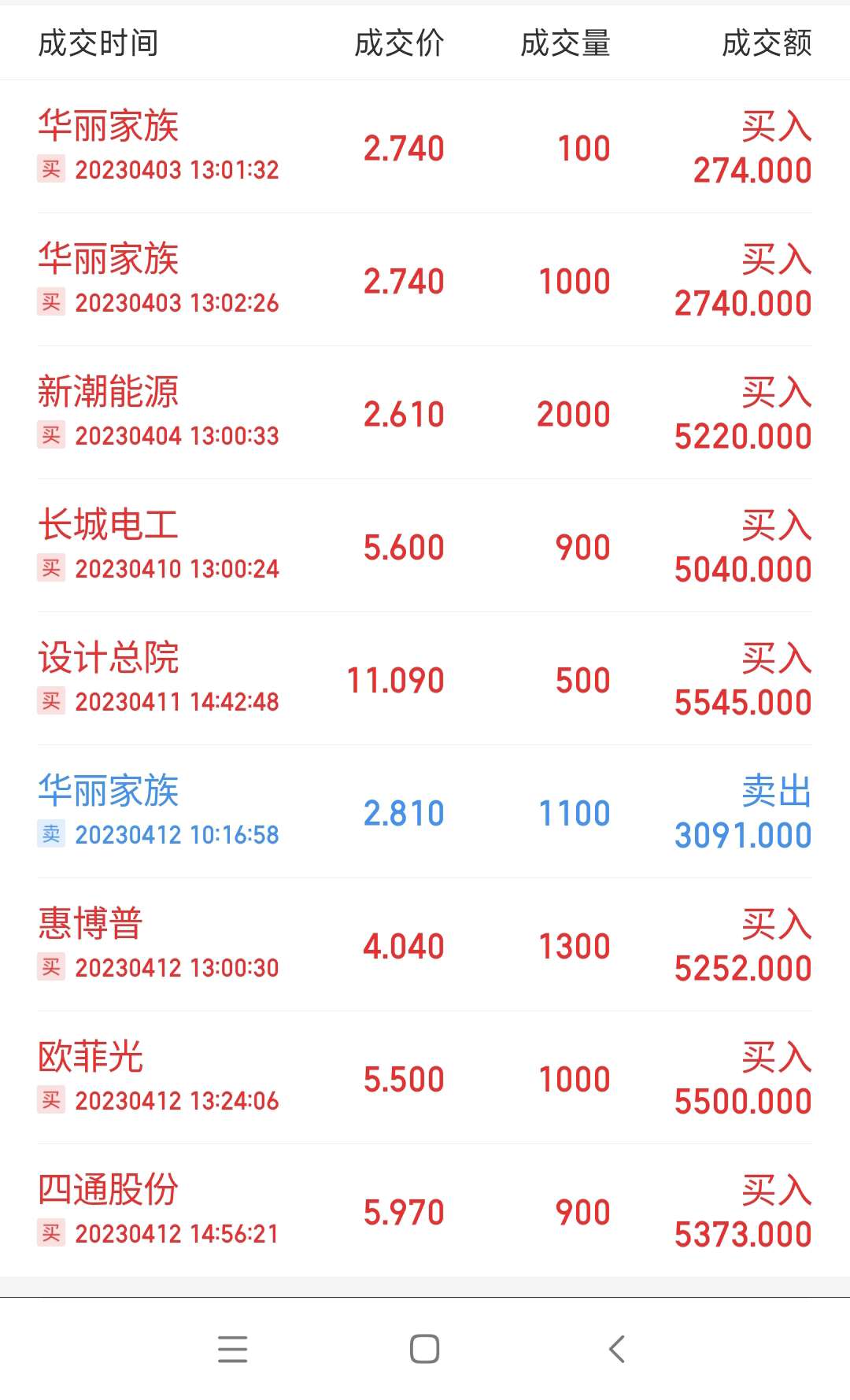The image size is (850, 1400).
Task: Open the 华丽家族 trade at 13:01:32
Action: tap(425, 146)
